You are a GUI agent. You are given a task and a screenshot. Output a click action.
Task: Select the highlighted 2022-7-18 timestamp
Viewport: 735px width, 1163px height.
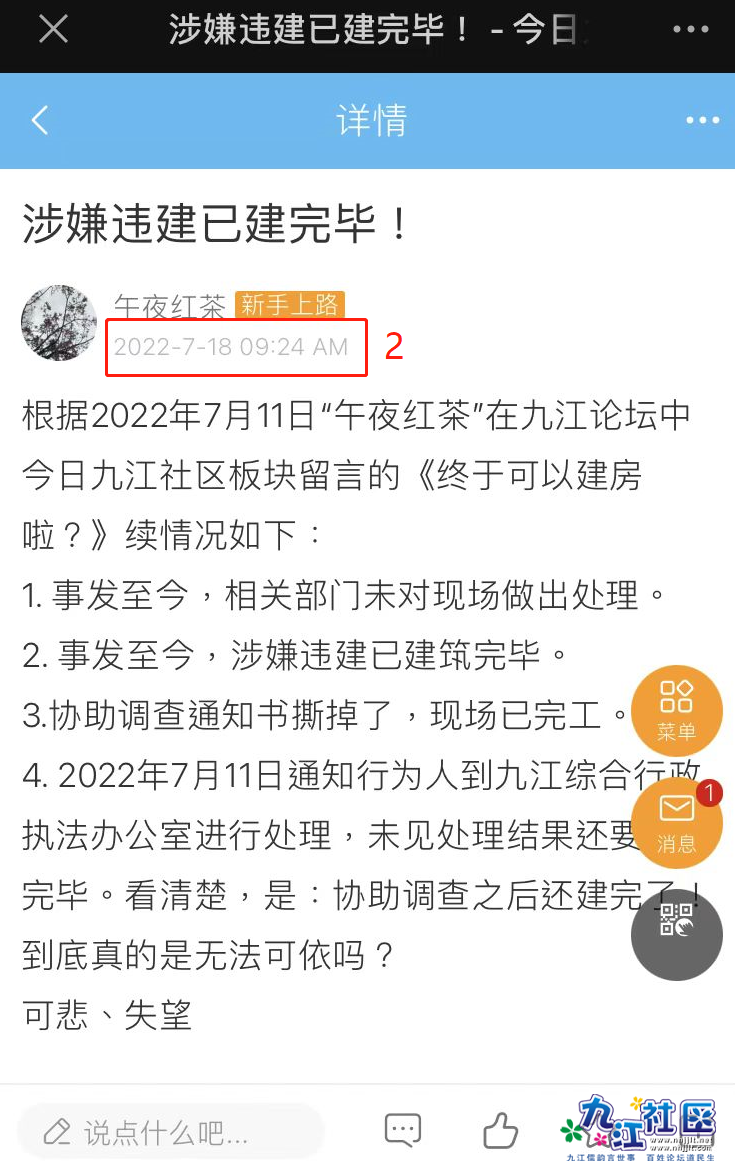[235, 347]
